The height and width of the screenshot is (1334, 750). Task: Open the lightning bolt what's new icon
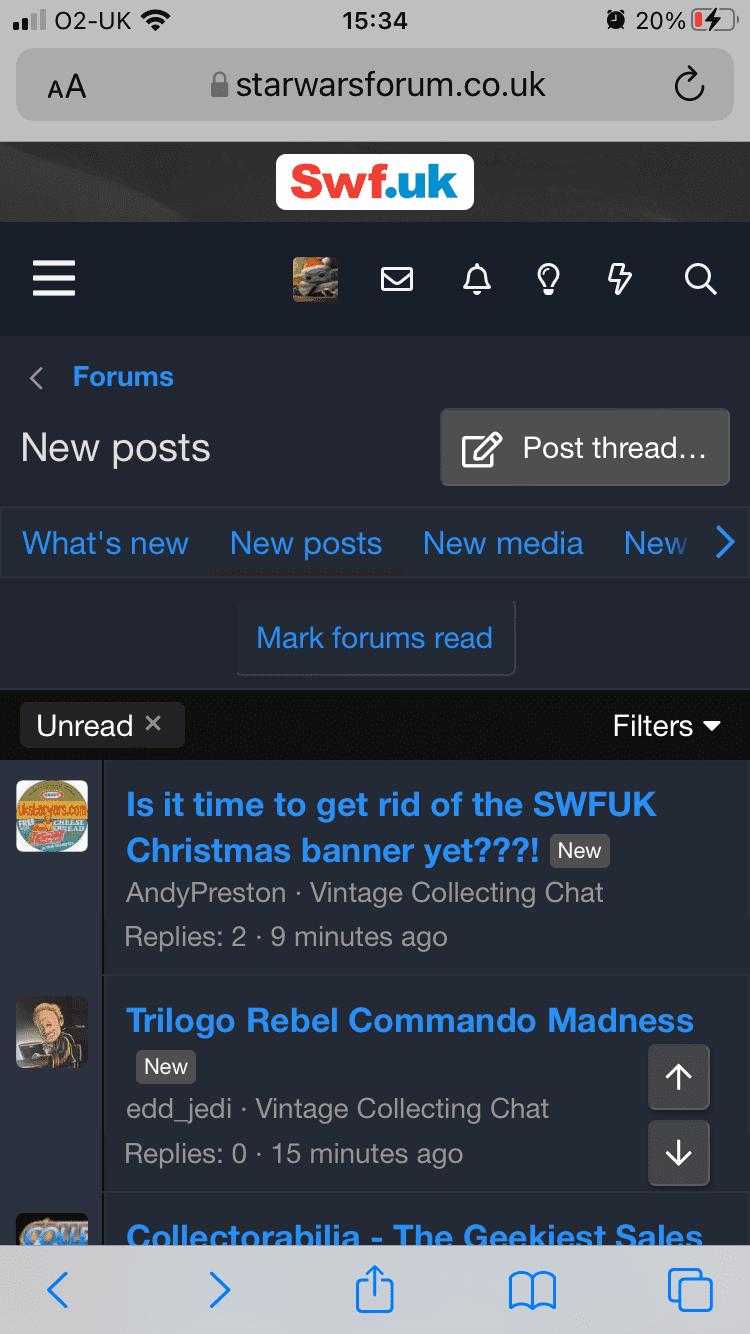[620, 279]
